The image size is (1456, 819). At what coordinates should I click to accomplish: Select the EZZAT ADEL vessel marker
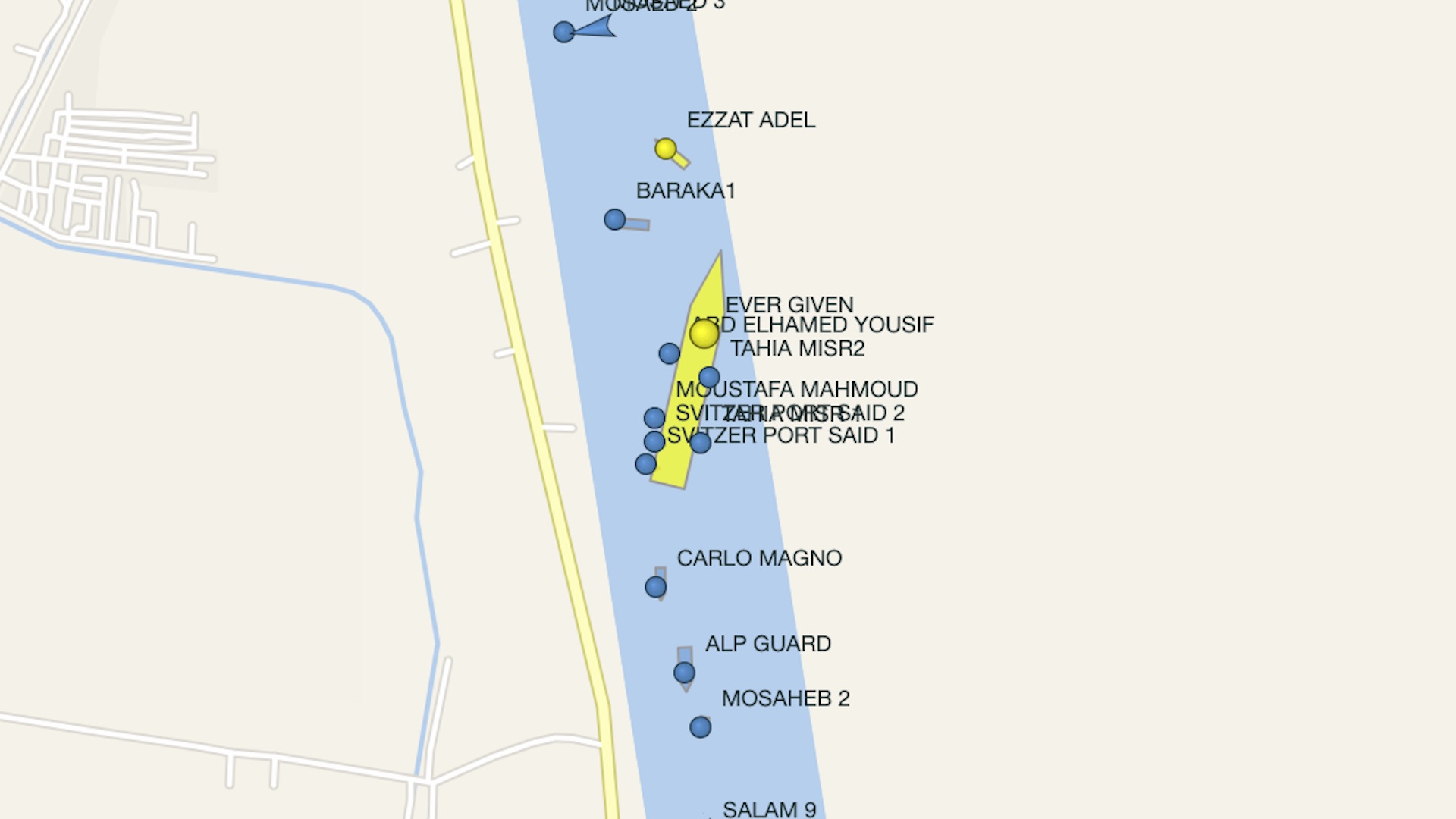(x=666, y=149)
